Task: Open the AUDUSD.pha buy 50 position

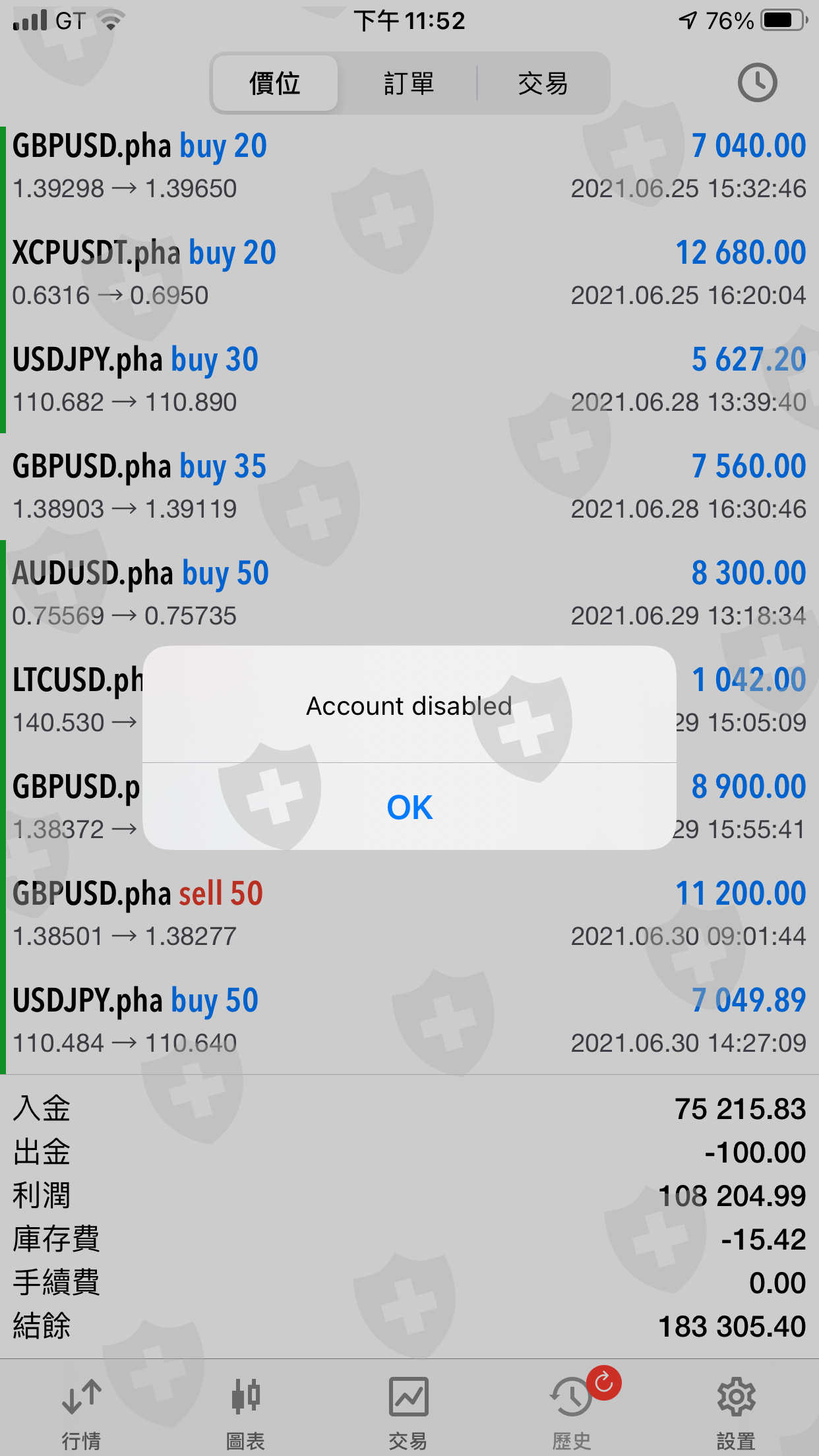Action: pyautogui.click(x=409, y=593)
